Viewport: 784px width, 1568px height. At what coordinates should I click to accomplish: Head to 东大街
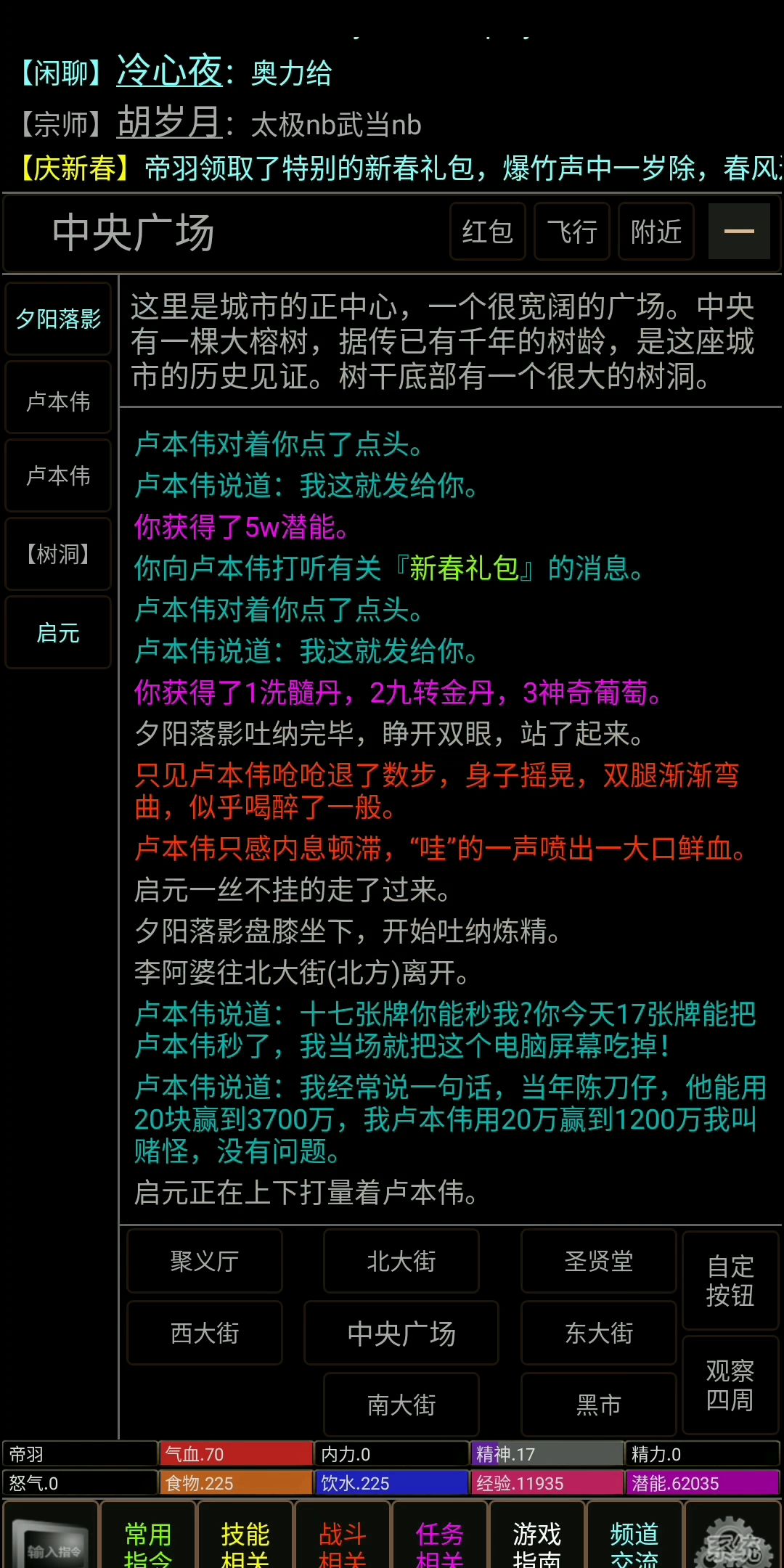599,1333
